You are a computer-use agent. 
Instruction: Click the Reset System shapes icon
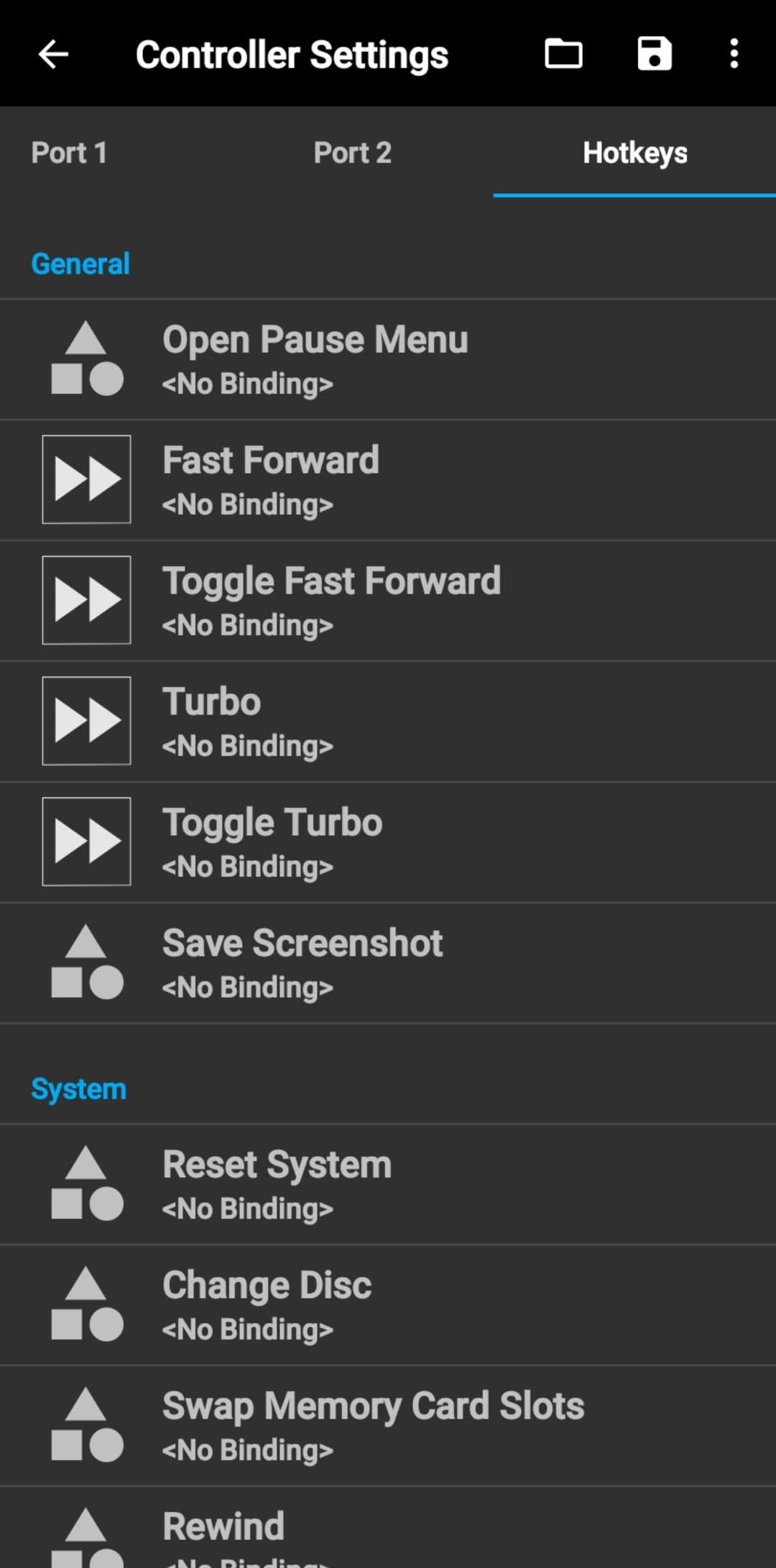(86, 1184)
